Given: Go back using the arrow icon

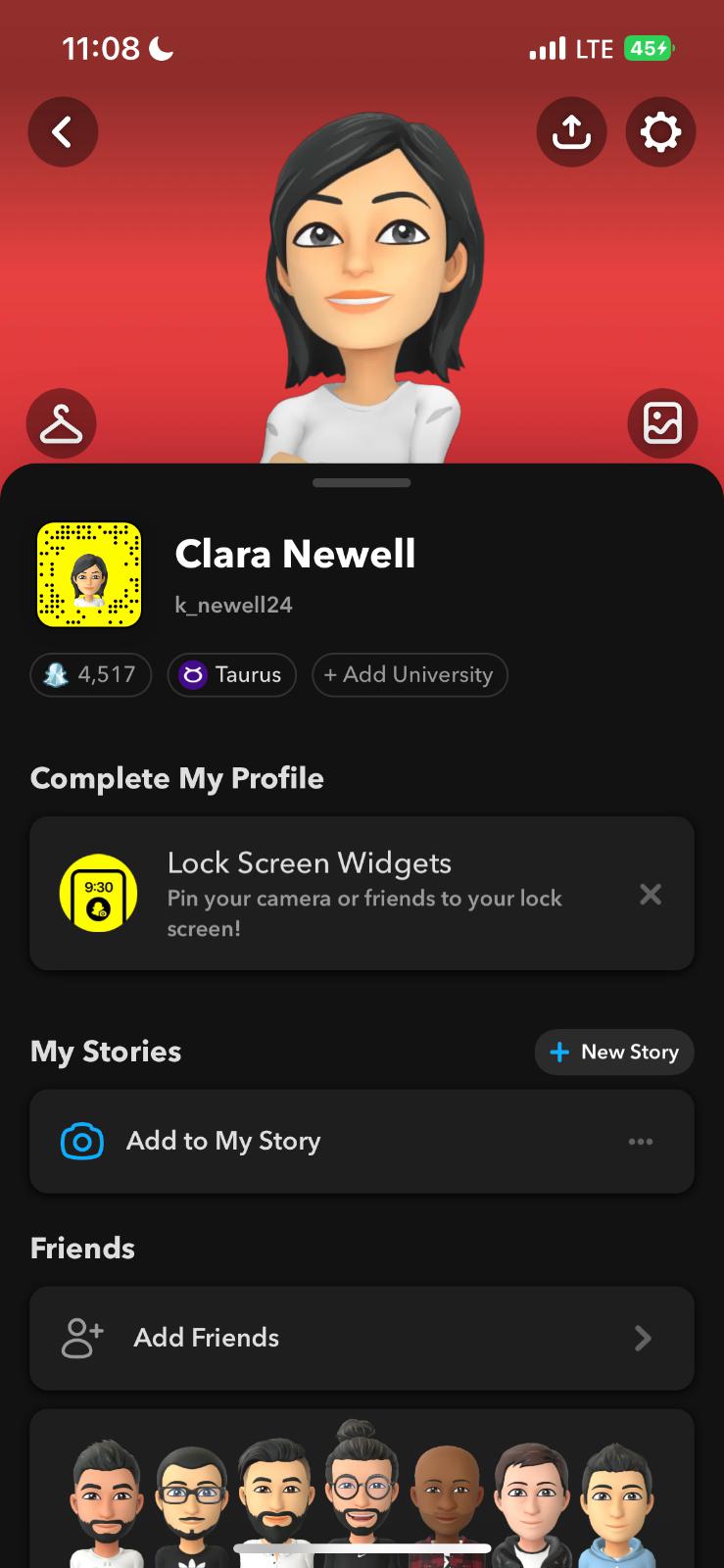Looking at the screenshot, I should 63,131.
